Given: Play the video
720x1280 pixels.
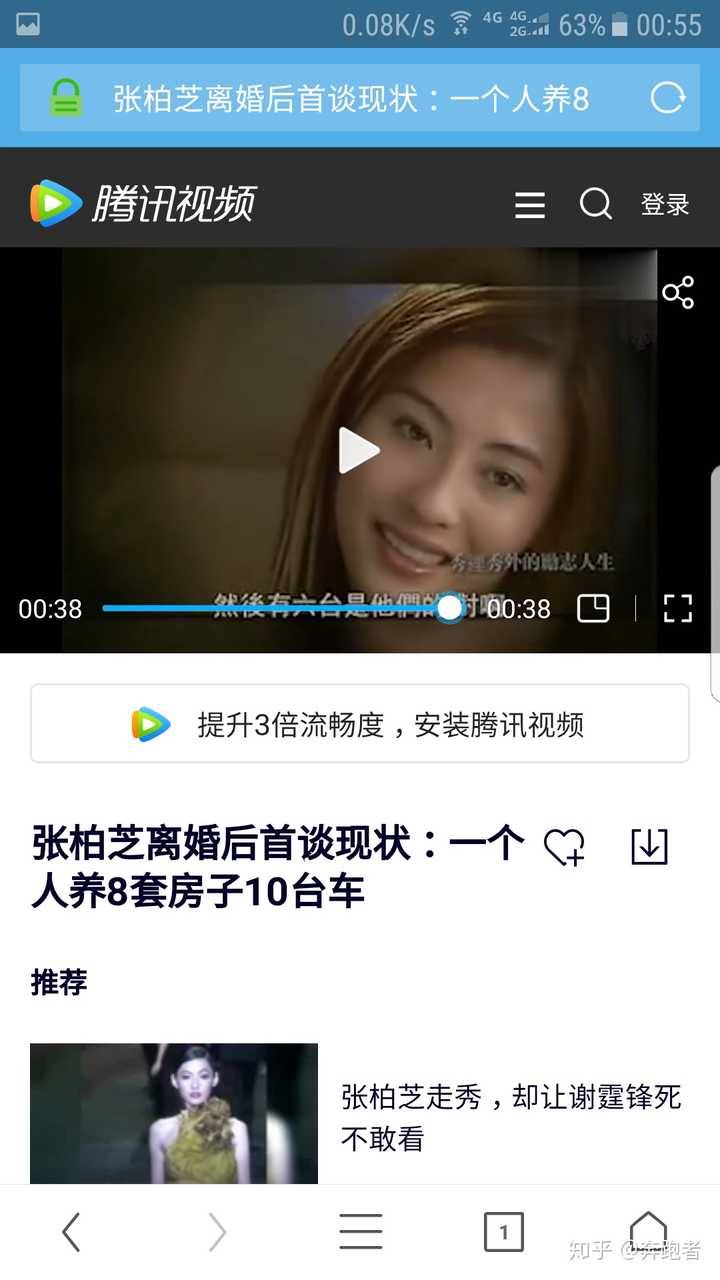Looking at the screenshot, I should (359, 450).
